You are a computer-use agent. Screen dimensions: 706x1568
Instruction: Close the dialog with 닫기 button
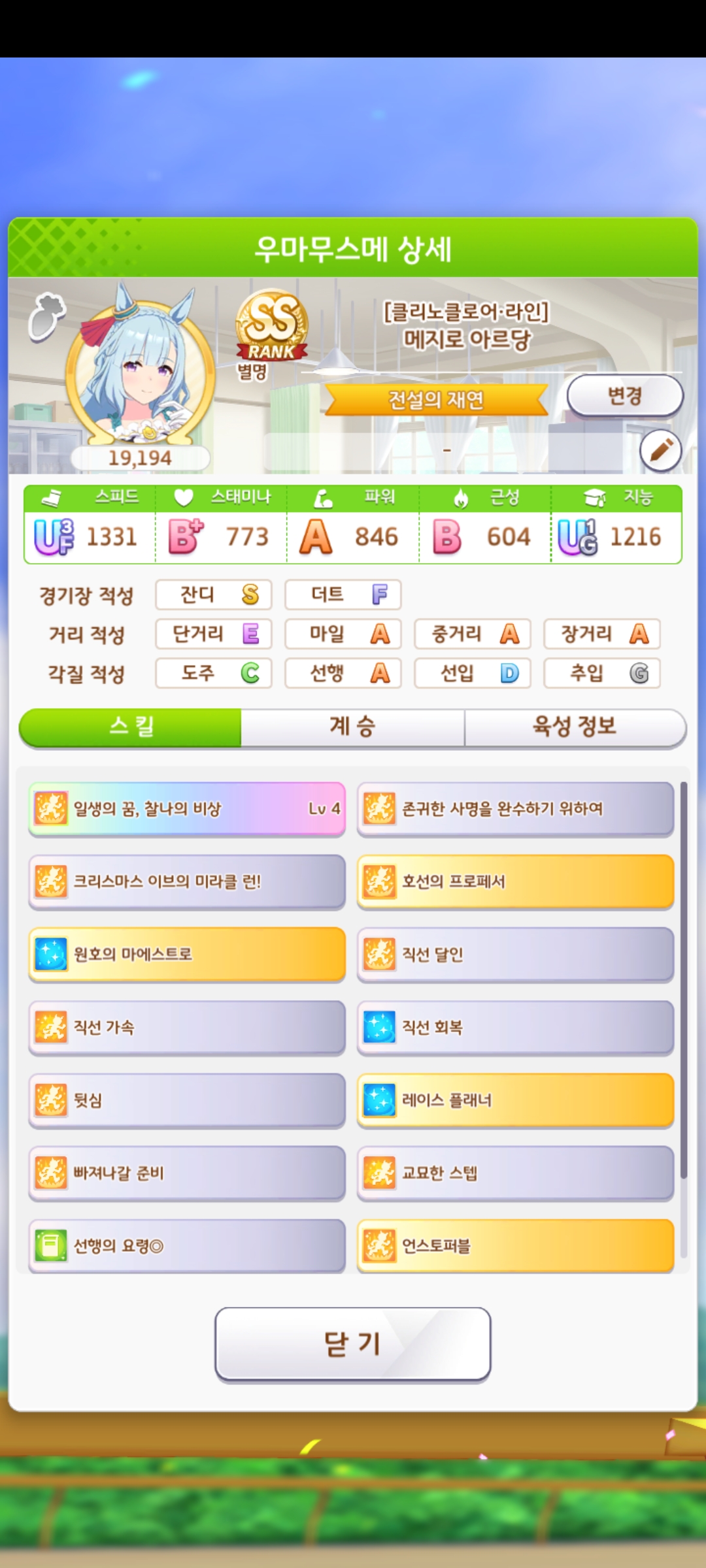click(352, 1344)
